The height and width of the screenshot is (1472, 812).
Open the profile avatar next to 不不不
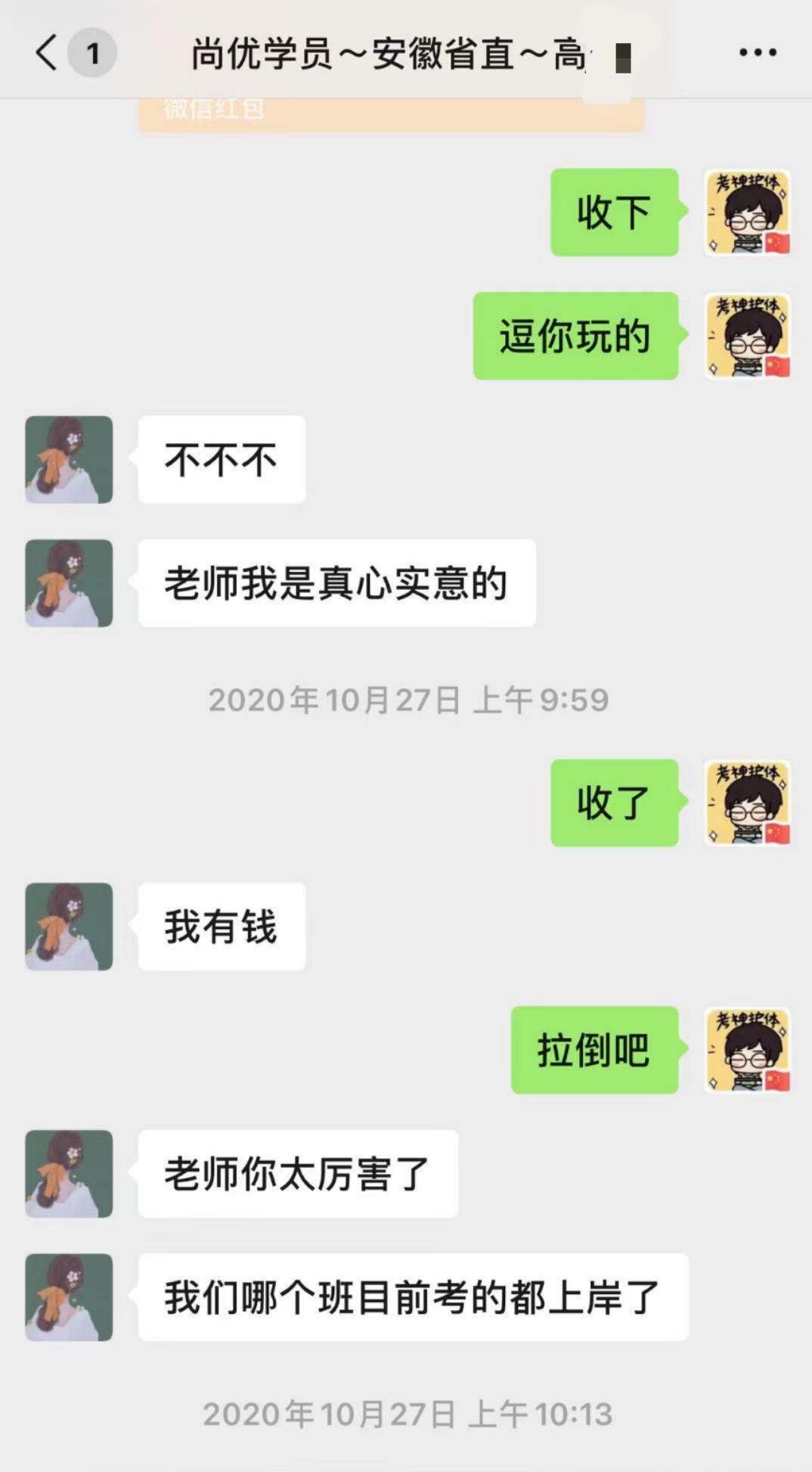pyautogui.click(x=69, y=459)
